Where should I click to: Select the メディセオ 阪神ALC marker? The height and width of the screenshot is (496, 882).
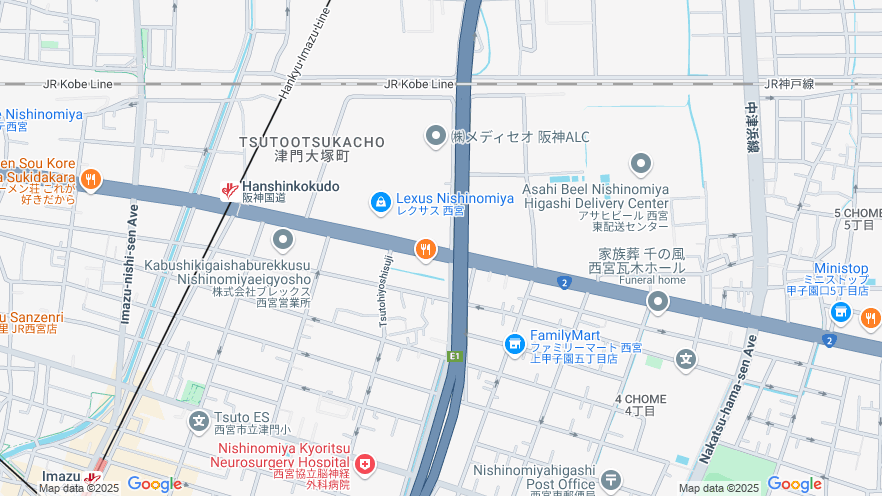tap(435, 135)
